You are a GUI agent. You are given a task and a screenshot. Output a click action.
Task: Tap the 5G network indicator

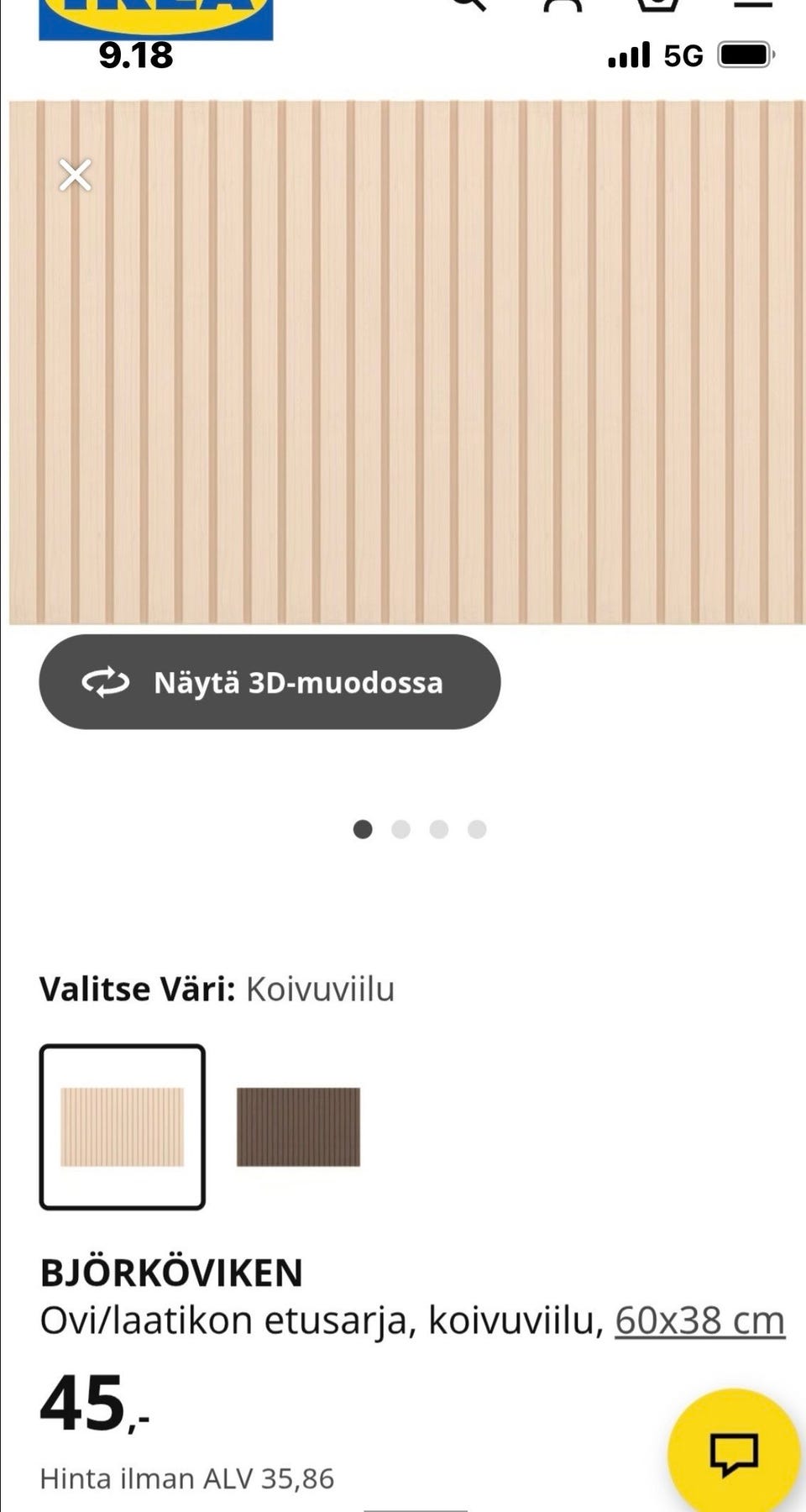click(x=682, y=55)
